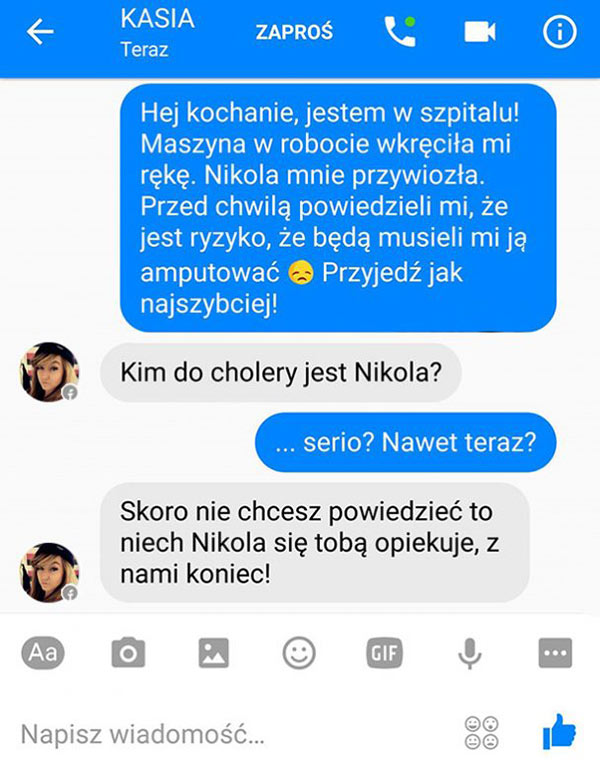Open the emoji picker in message field
Image resolution: width=600 pixels, height=765 pixels.
[x=482, y=734]
